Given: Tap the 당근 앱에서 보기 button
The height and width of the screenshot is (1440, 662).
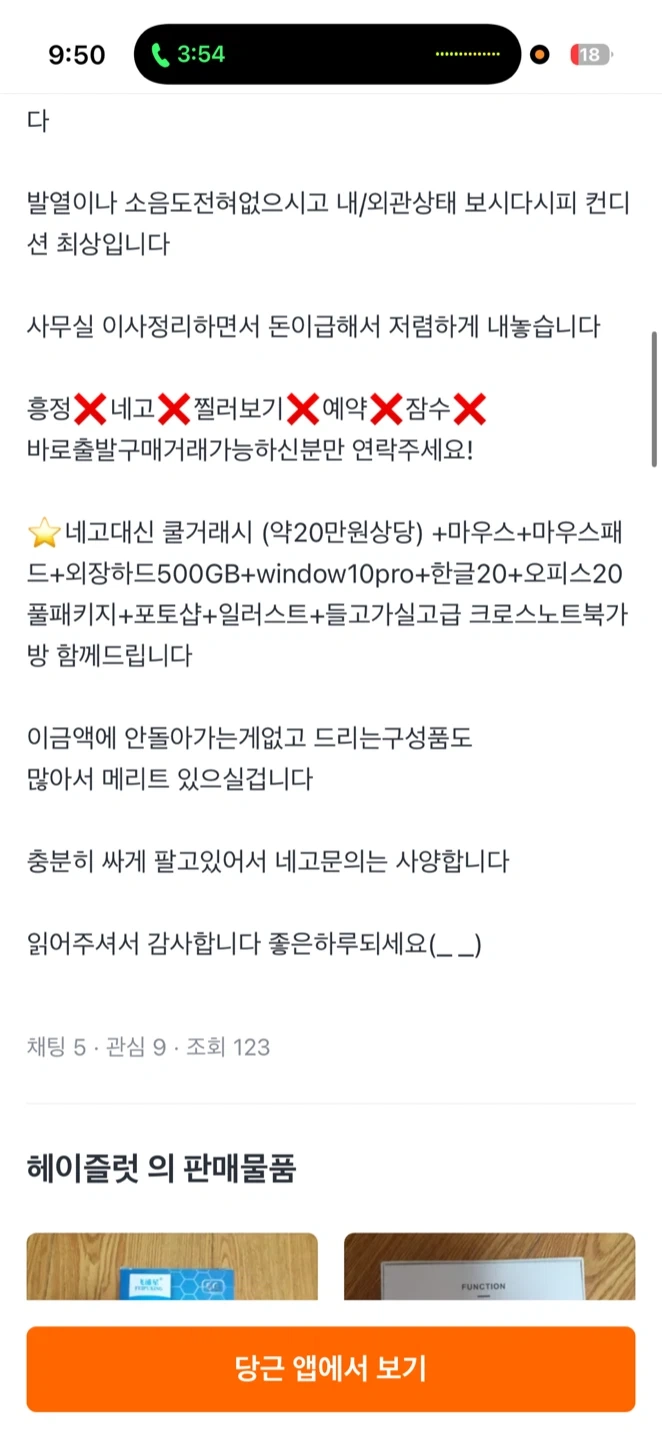Looking at the screenshot, I should (x=330, y=1369).
